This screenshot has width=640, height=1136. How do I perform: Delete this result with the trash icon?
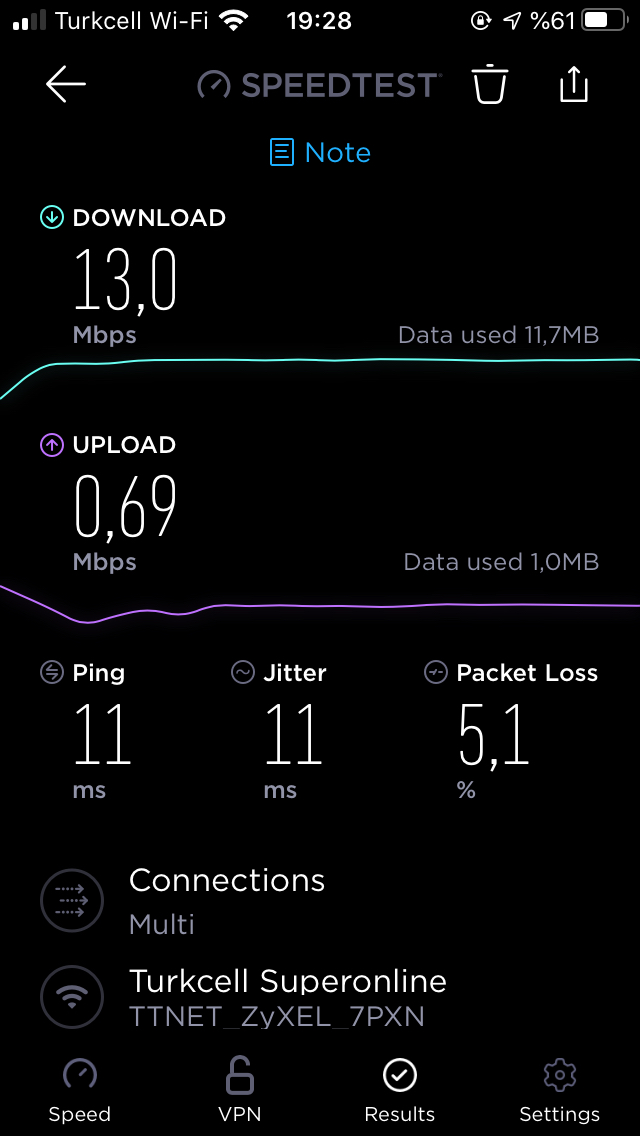tap(491, 84)
